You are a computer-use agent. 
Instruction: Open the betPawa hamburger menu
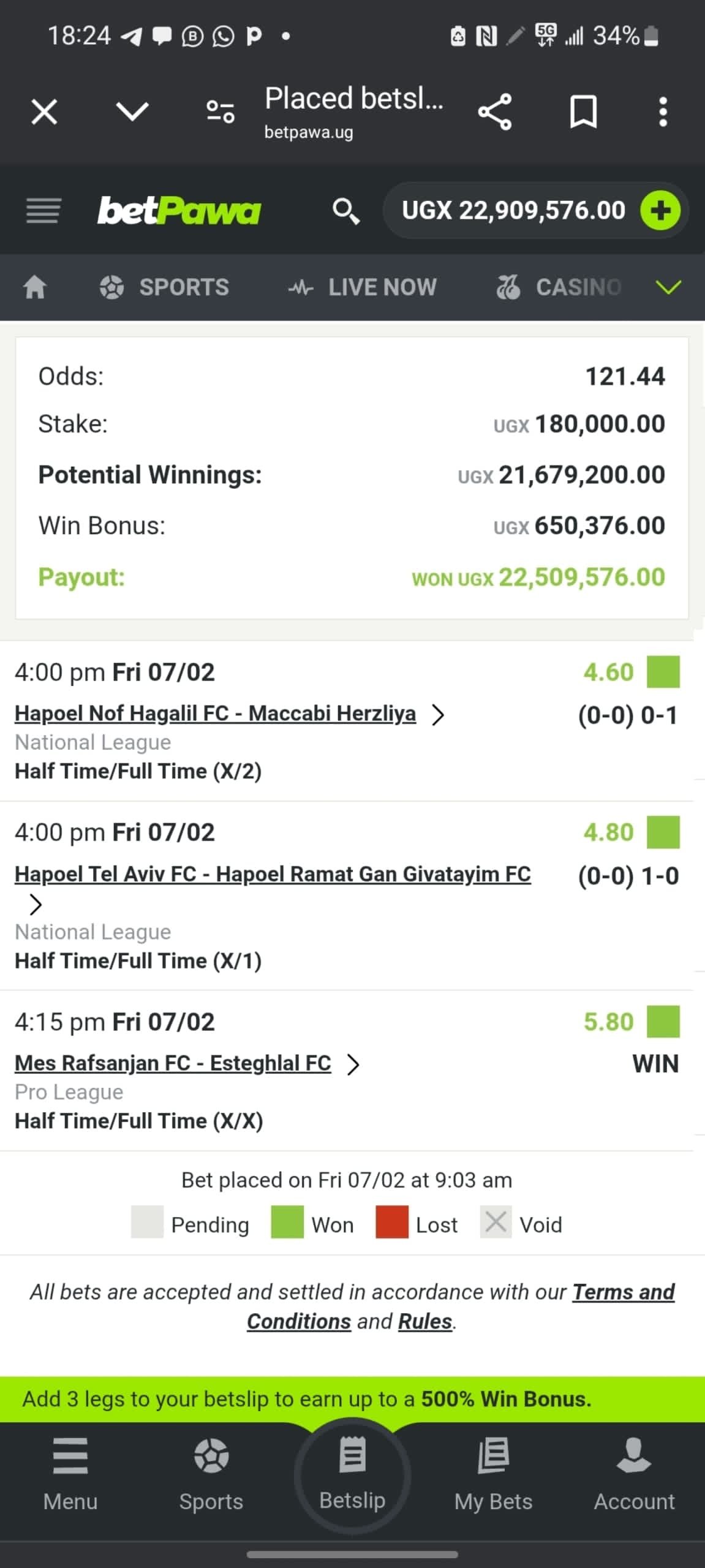pos(43,211)
